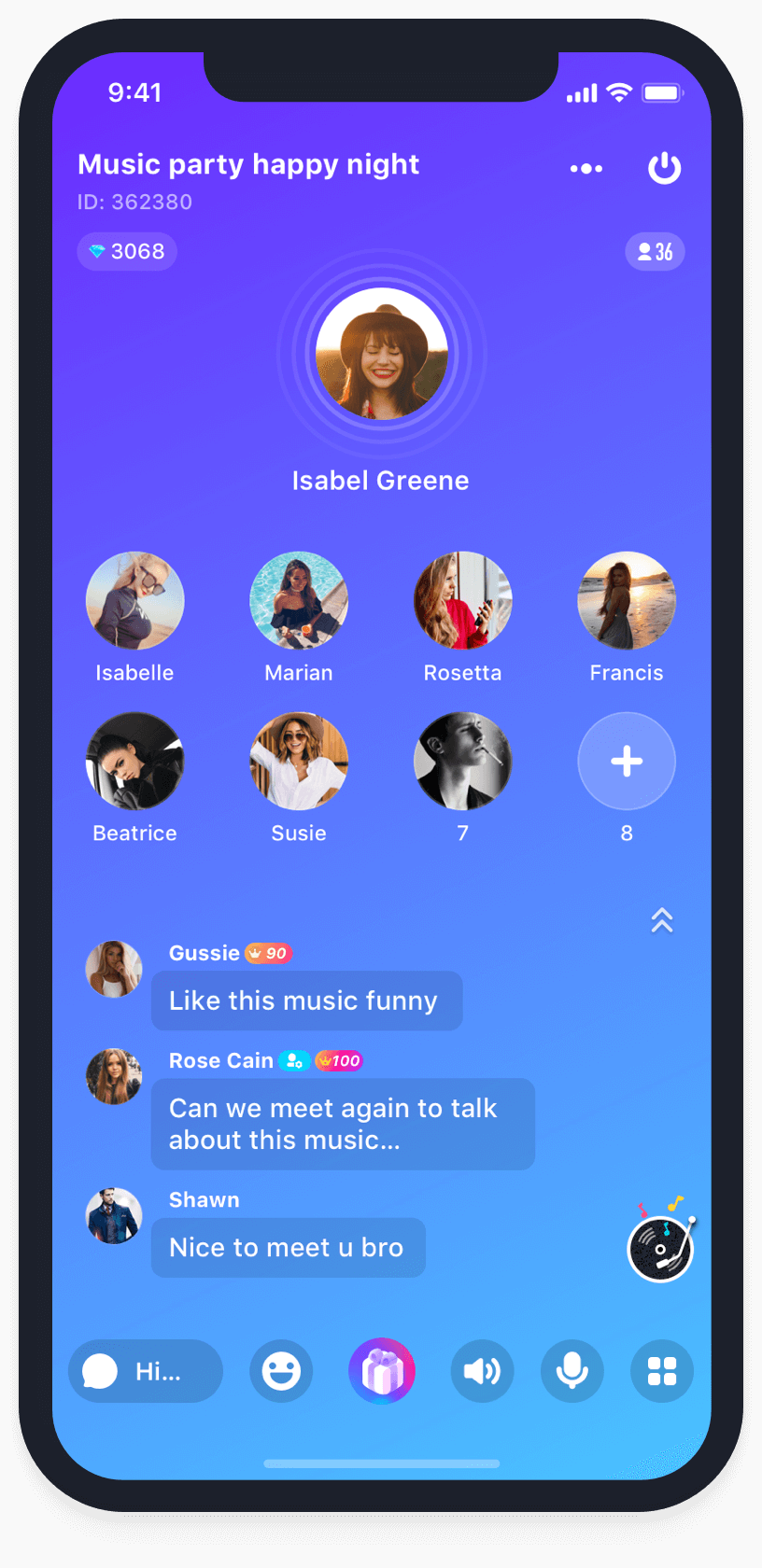Open the music turntable player

coord(661,1247)
